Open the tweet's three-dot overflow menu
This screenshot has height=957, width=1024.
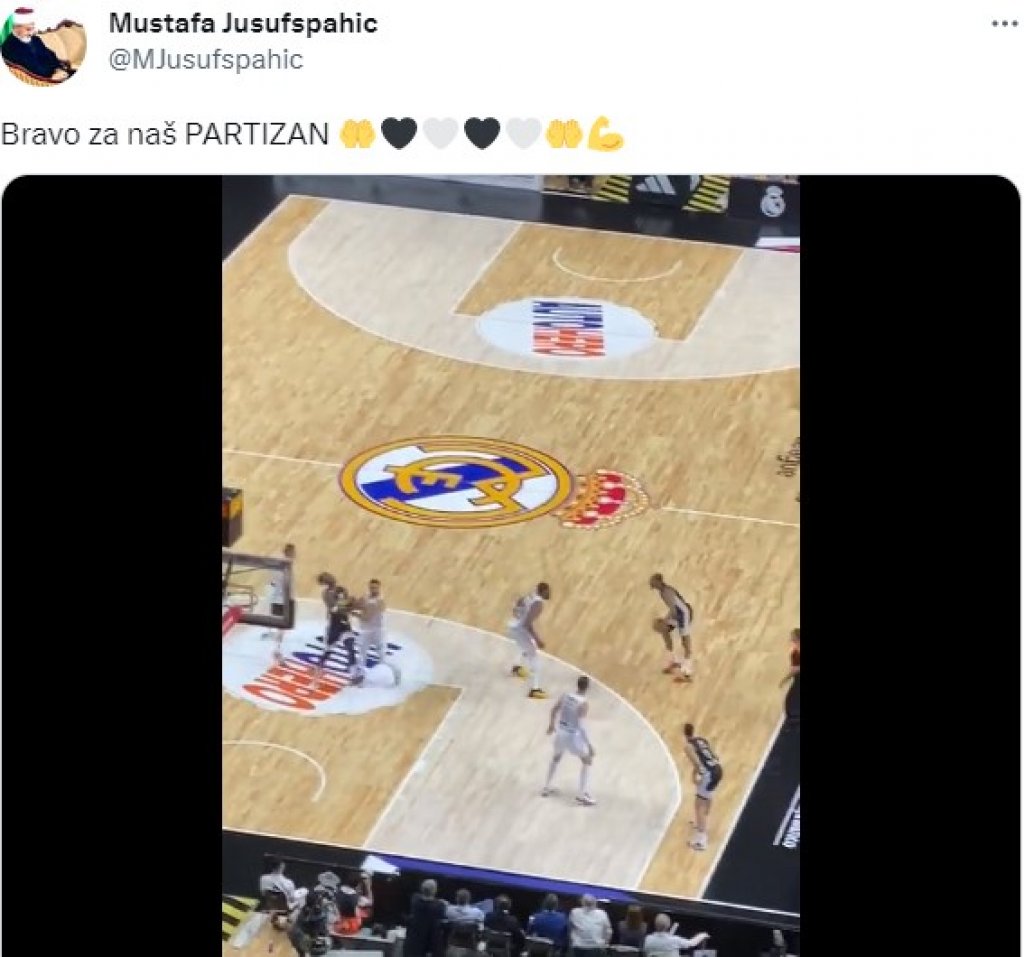[1003, 23]
